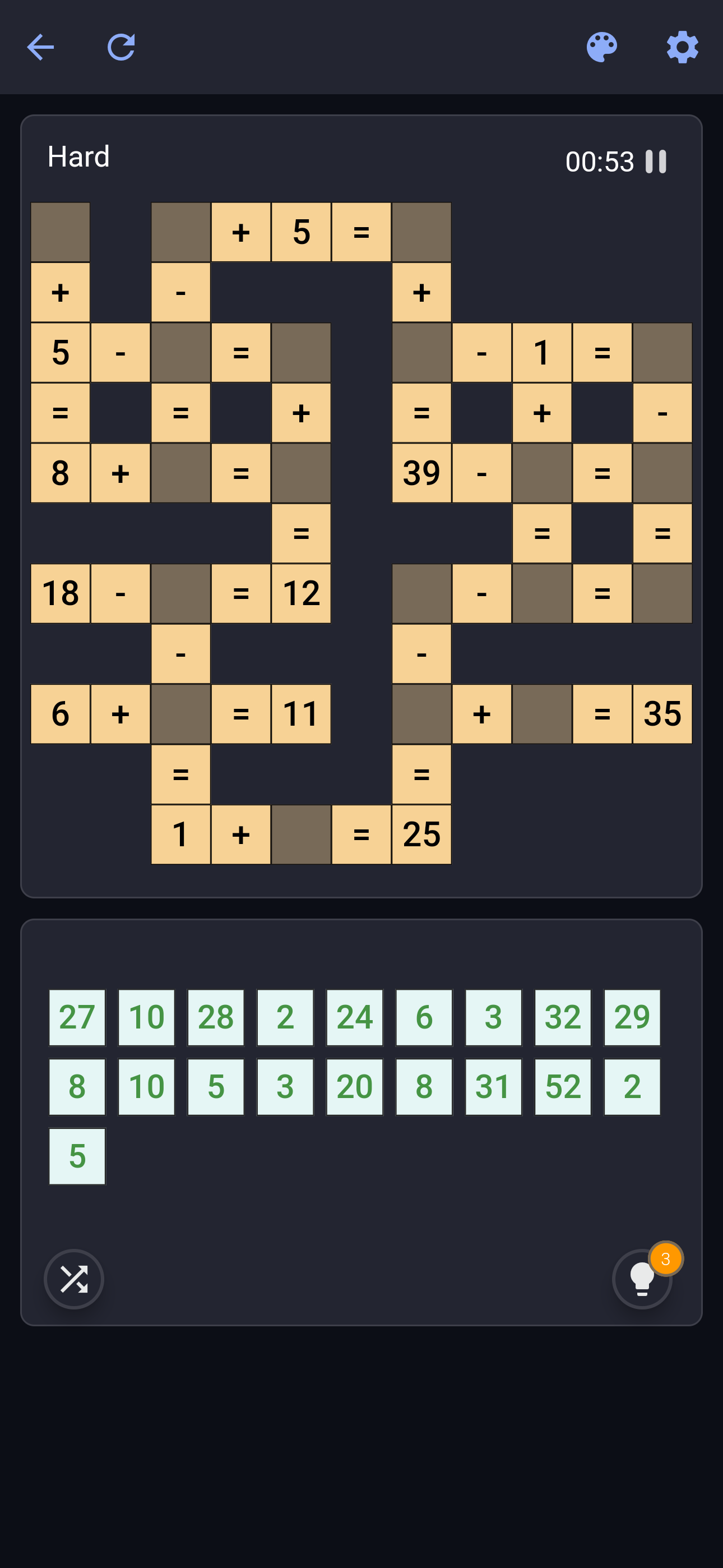Restart the puzzle with the reload icon
The image size is (723, 1568).
121,48
